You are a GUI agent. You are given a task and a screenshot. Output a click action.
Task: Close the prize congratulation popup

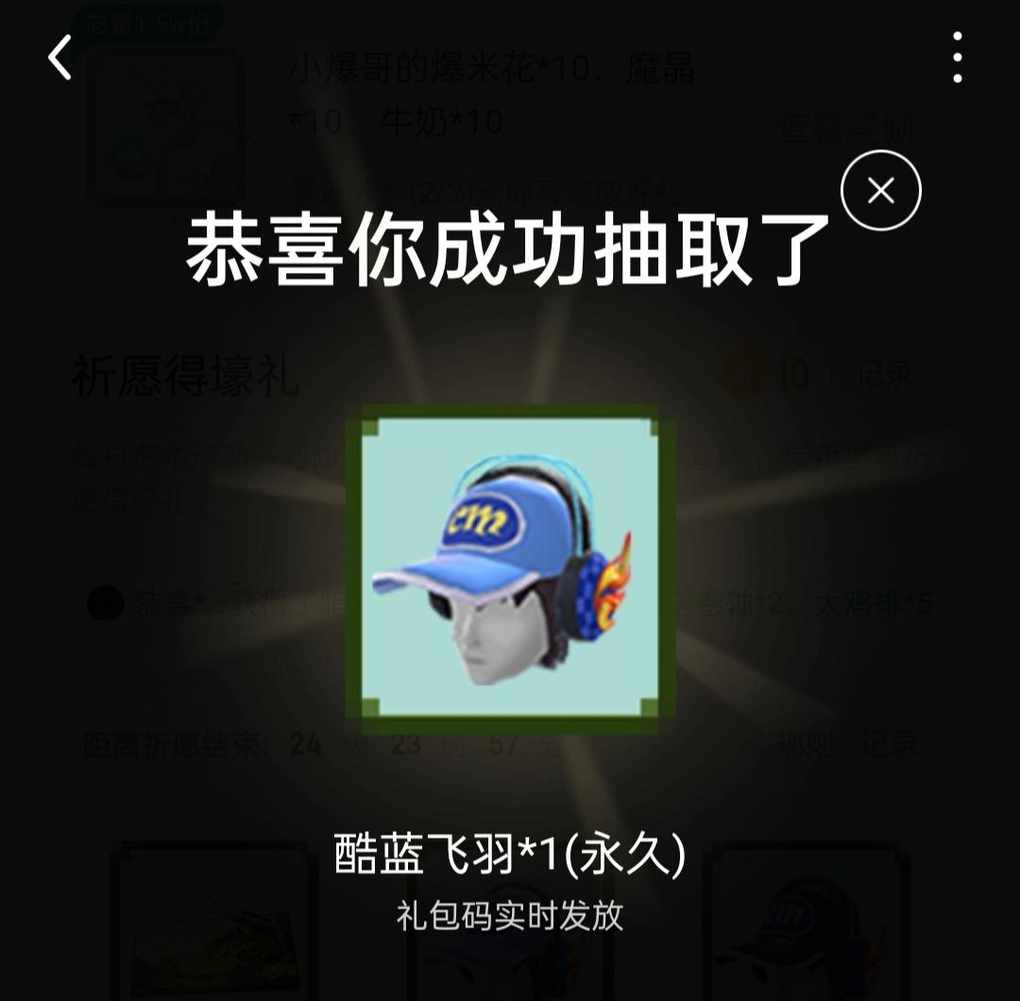880,190
